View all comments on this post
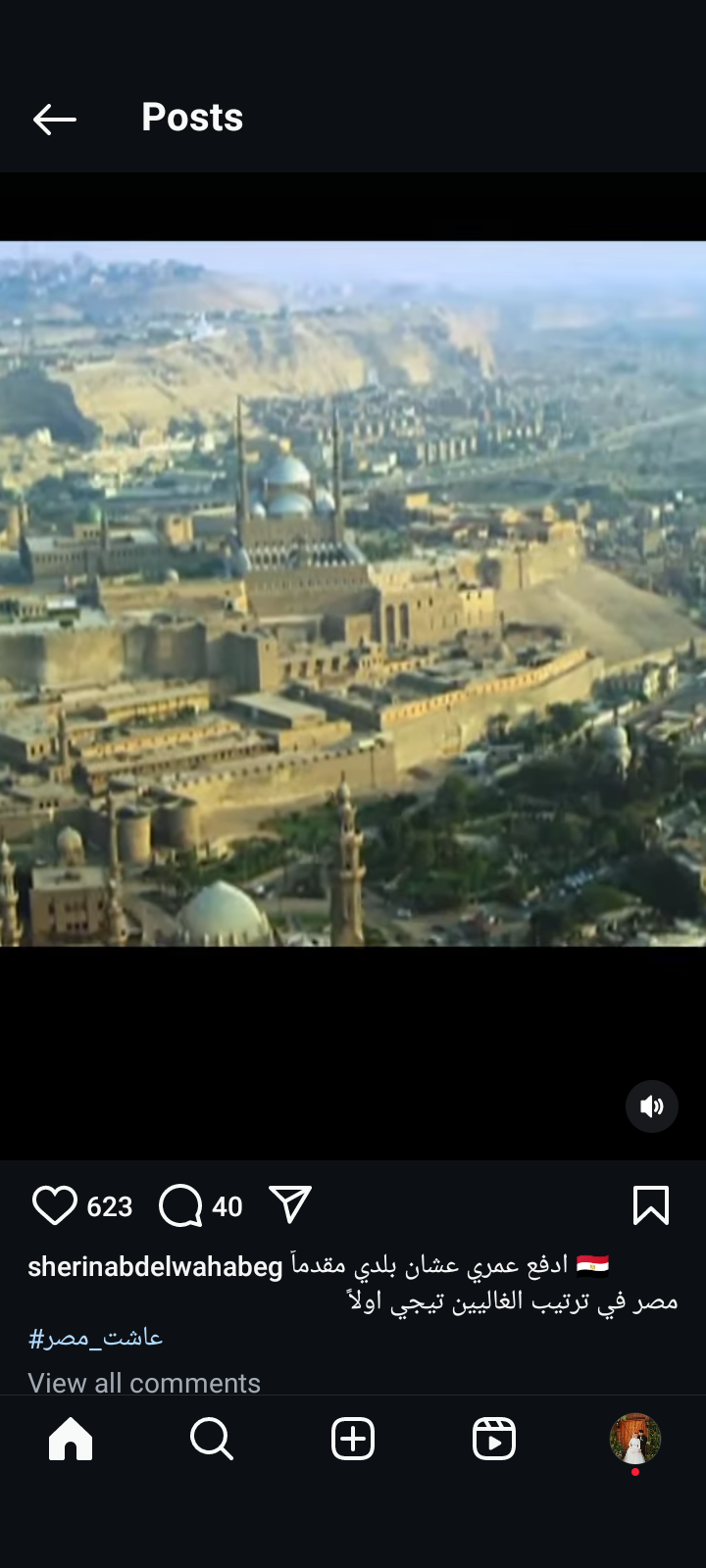 [x=144, y=1383]
